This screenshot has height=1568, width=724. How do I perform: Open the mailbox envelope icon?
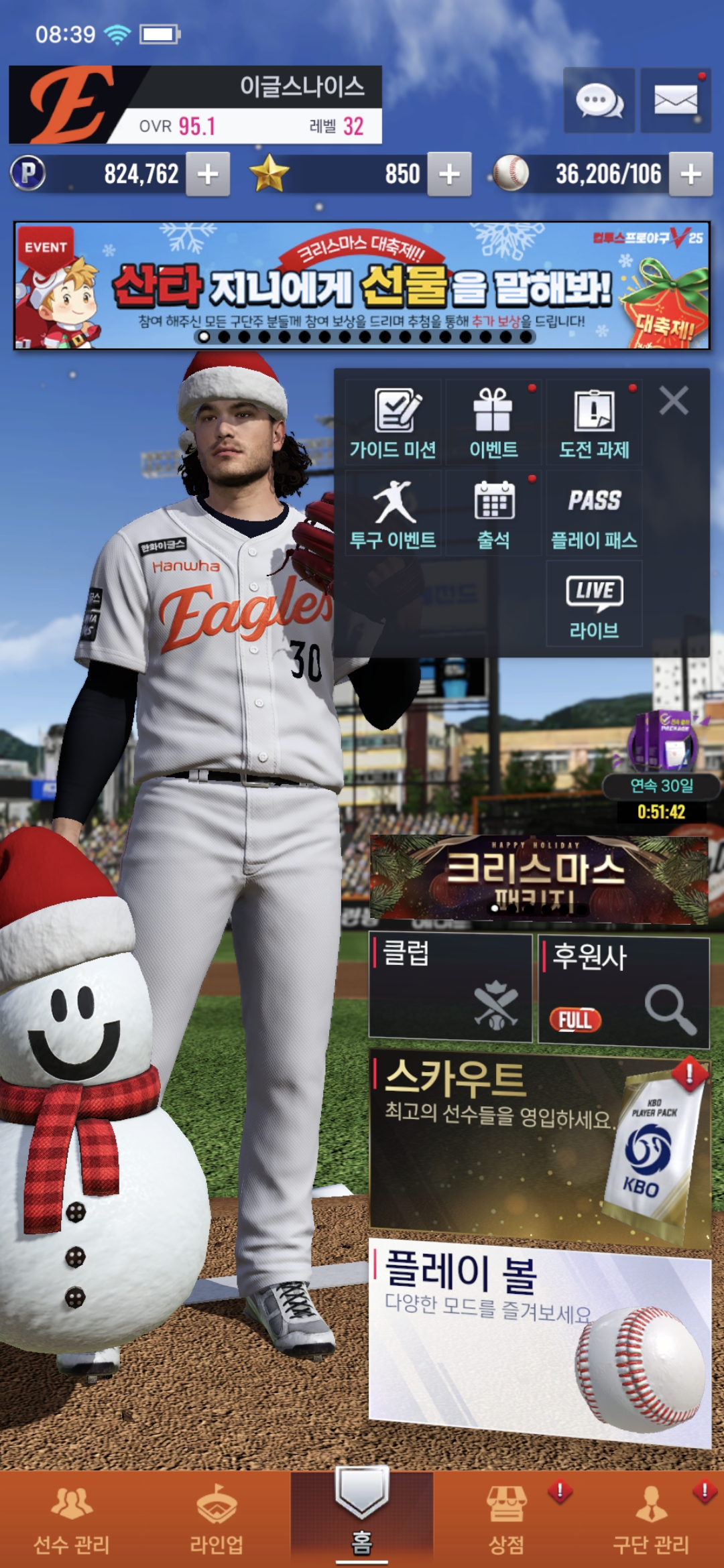pos(675,101)
